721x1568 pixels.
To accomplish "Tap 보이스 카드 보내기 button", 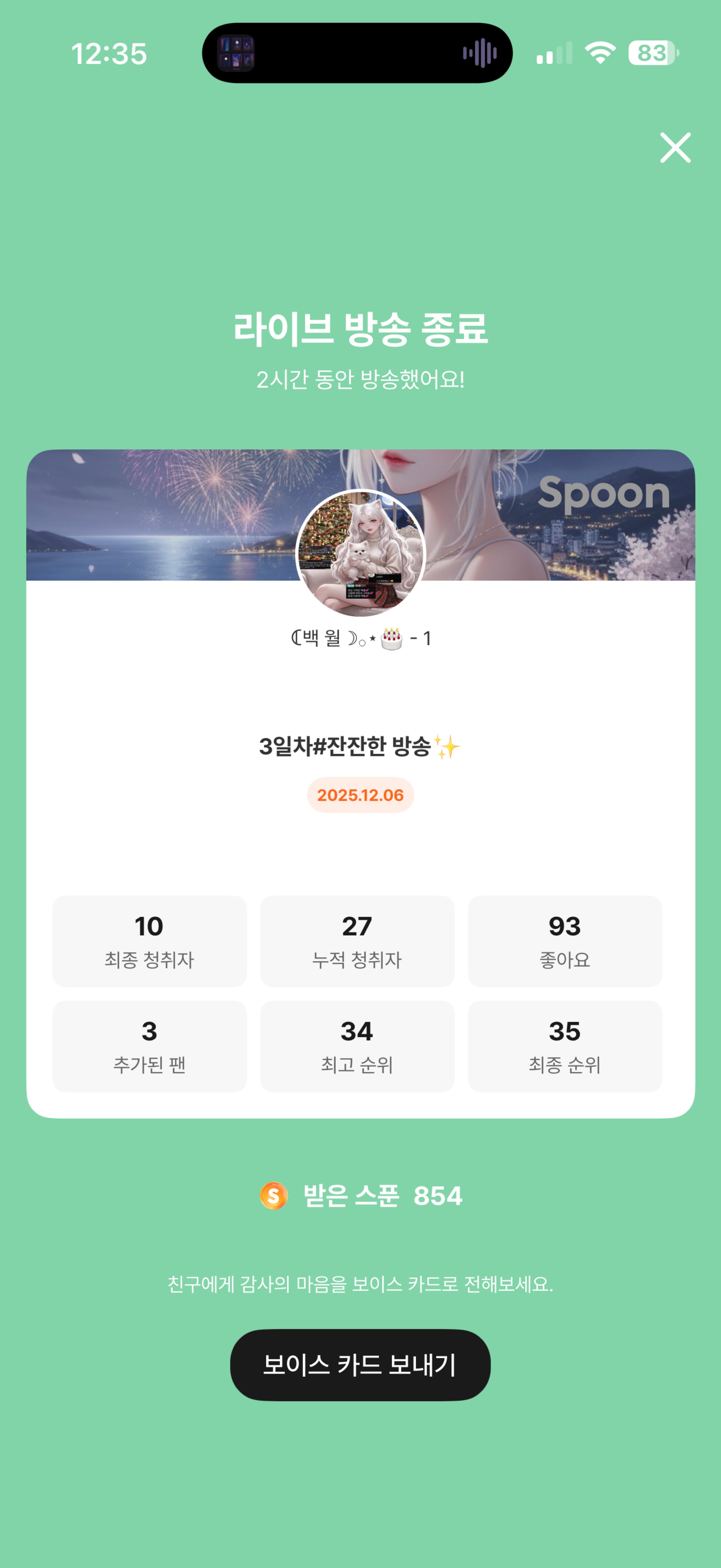I will point(360,1365).
